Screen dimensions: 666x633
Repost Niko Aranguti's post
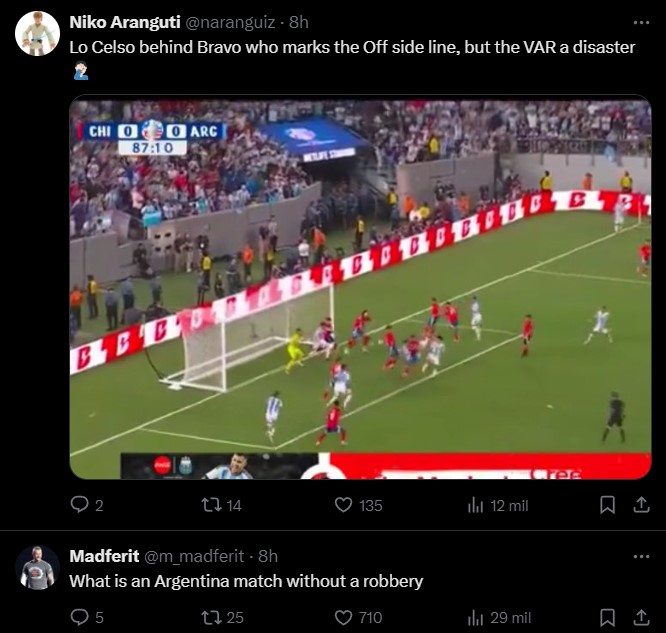pos(210,505)
